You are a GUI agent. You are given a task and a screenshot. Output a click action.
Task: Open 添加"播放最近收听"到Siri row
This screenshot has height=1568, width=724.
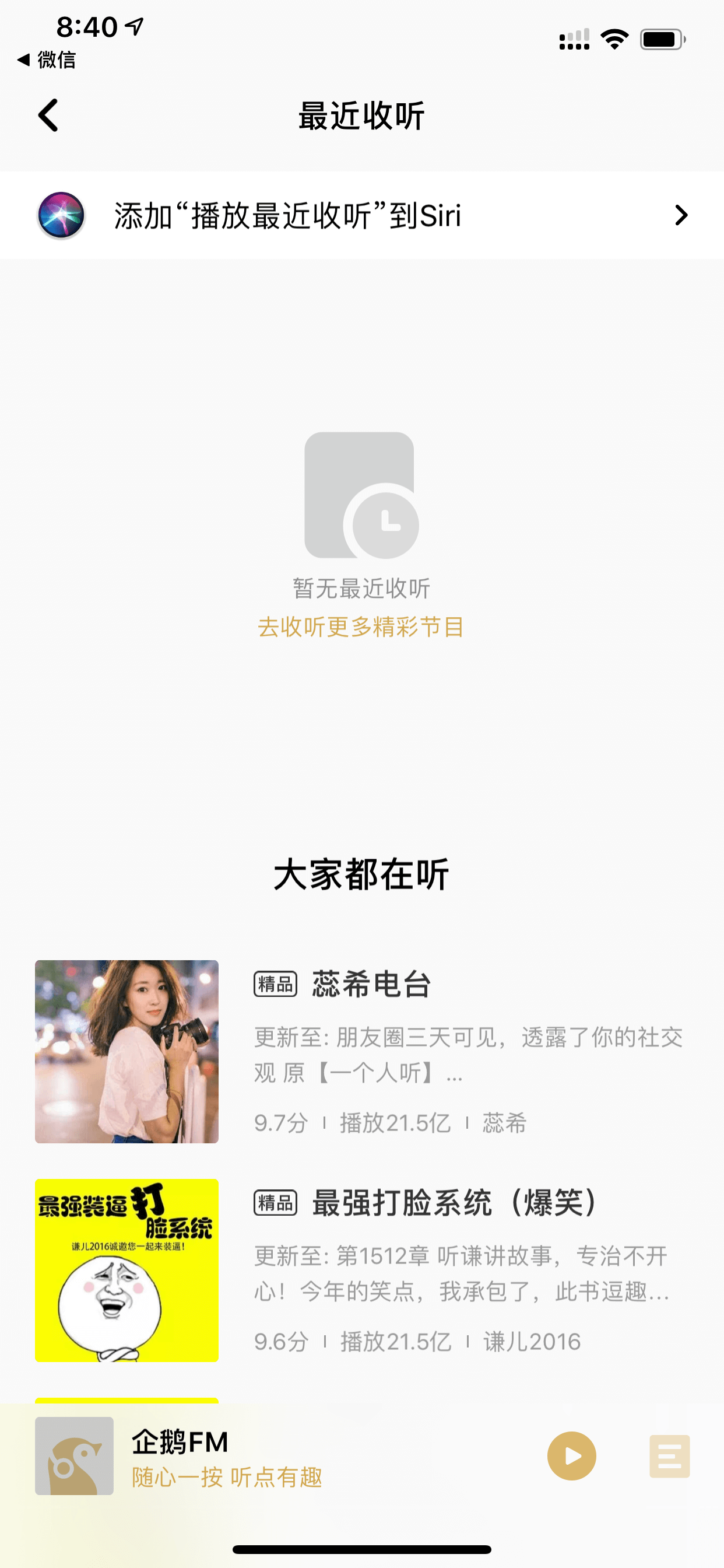pyautogui.click(x=362, y=215)
